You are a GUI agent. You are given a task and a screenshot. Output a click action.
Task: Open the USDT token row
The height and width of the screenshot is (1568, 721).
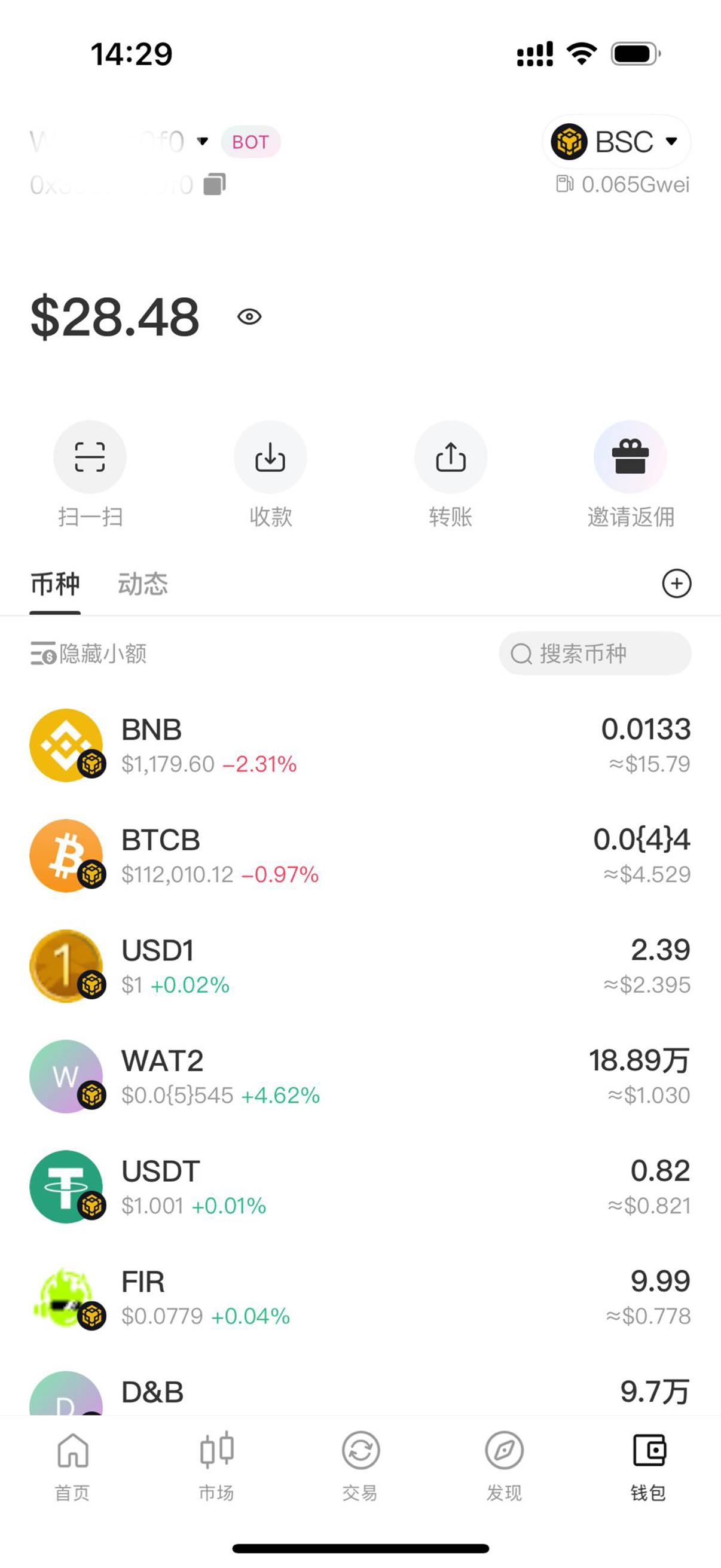tap(360, 1187)
